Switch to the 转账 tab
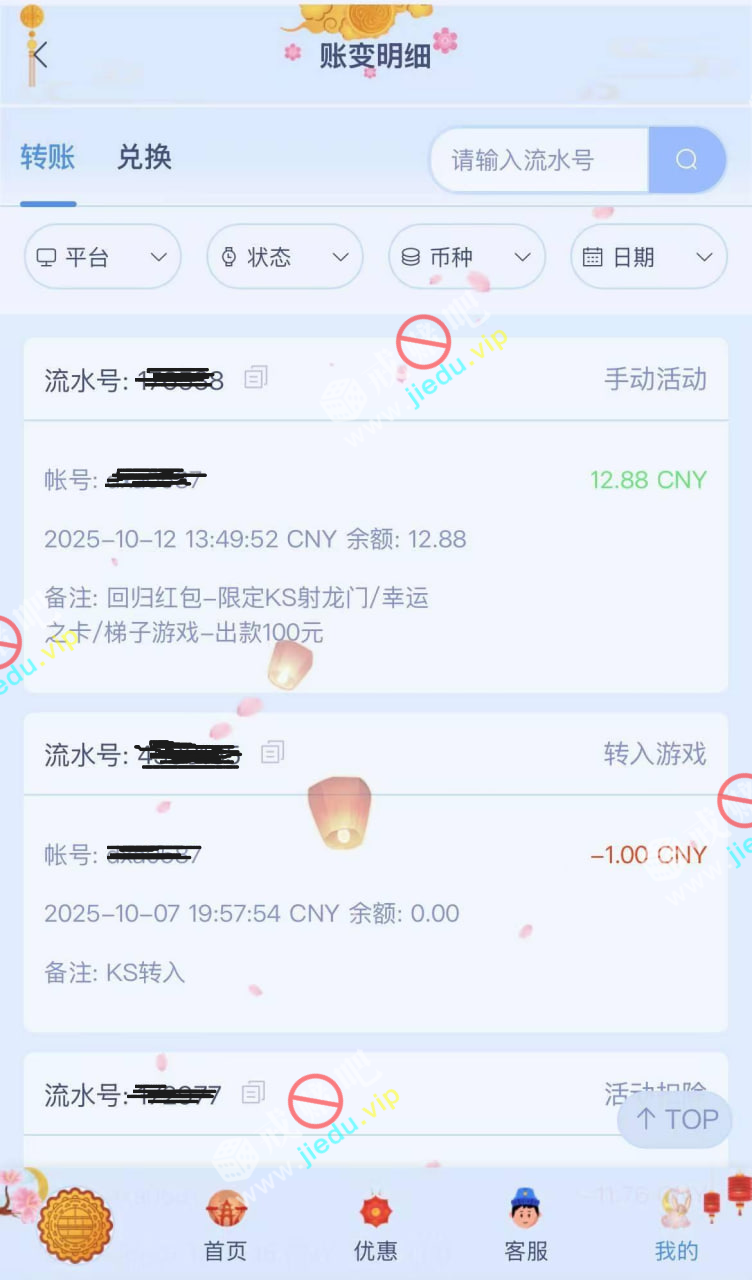This screenshot has height=1280, width=752. coord(48,158)
